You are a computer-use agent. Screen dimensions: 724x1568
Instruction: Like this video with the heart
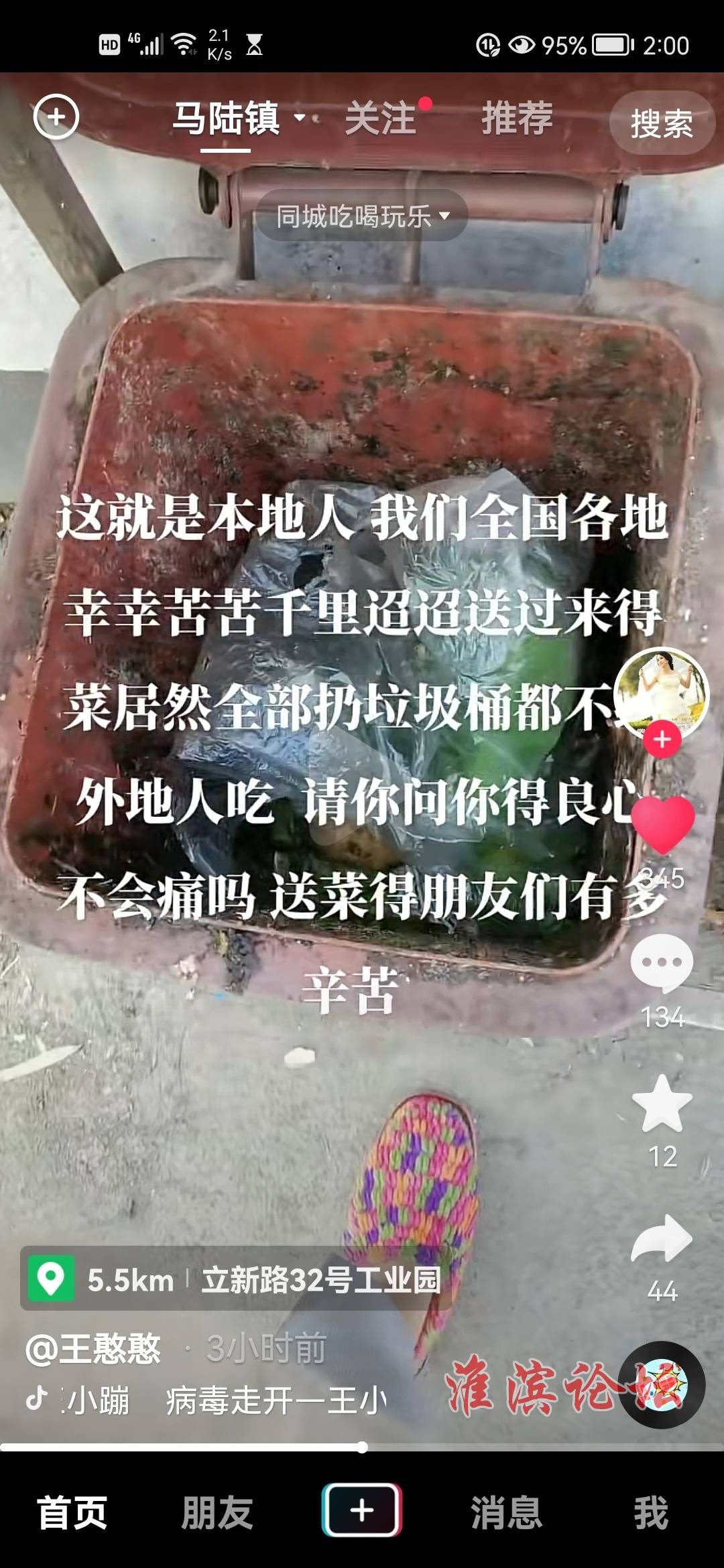click(x=662, y=824)
